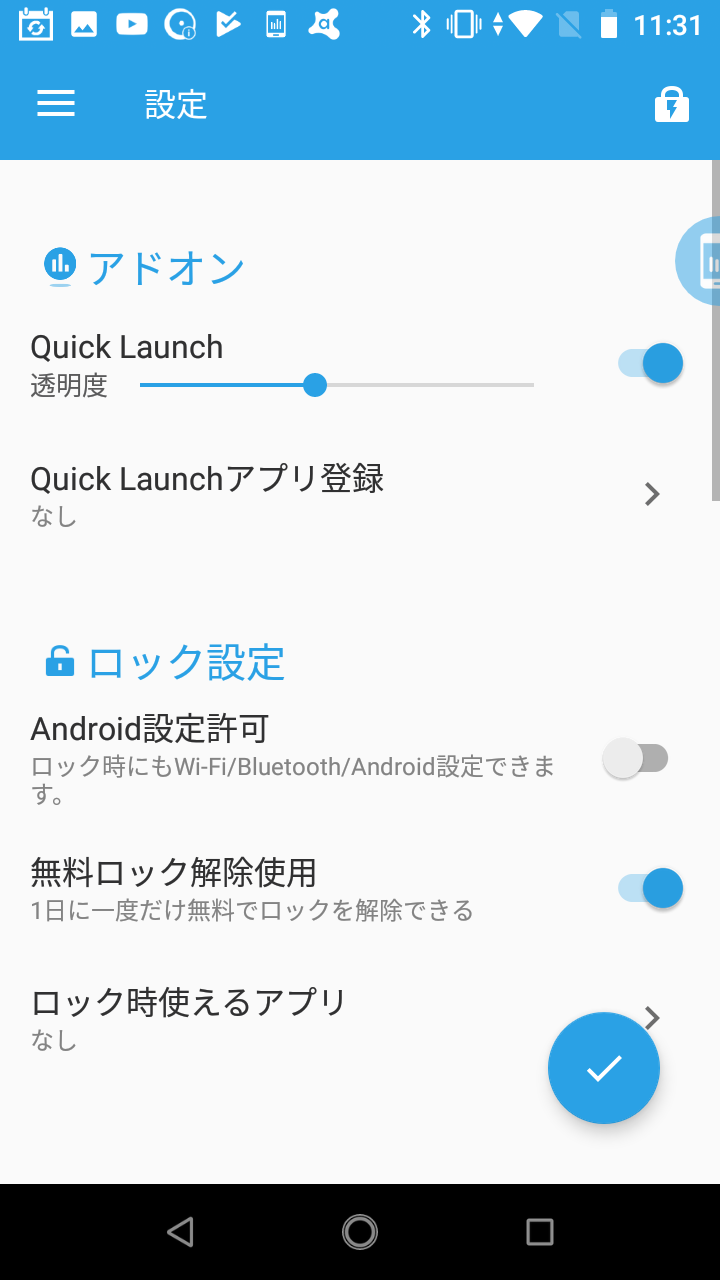Open the YouTube icon in the status bar

click(x=131, y=24)
